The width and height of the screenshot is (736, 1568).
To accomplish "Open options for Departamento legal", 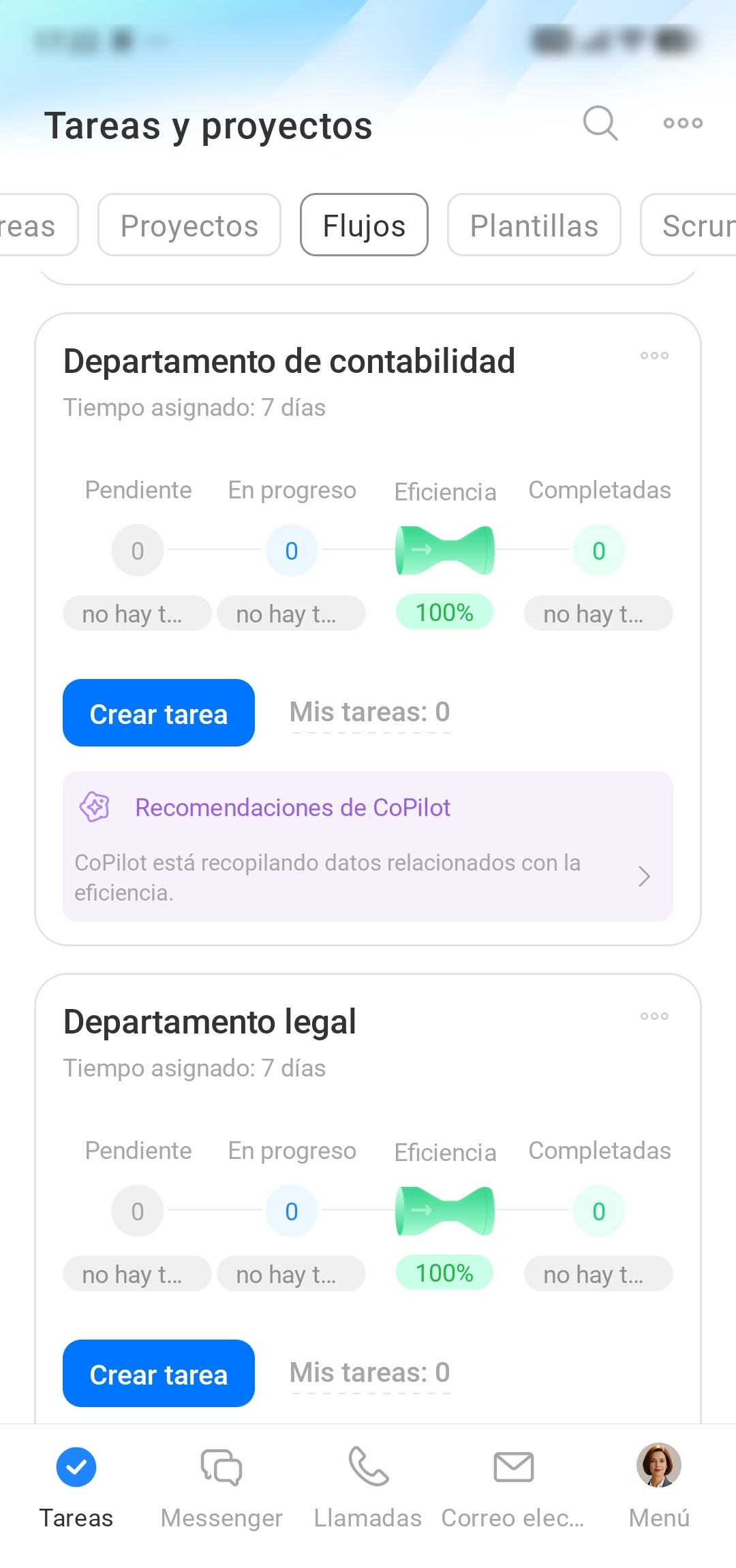I will (x=654, y=1016).
